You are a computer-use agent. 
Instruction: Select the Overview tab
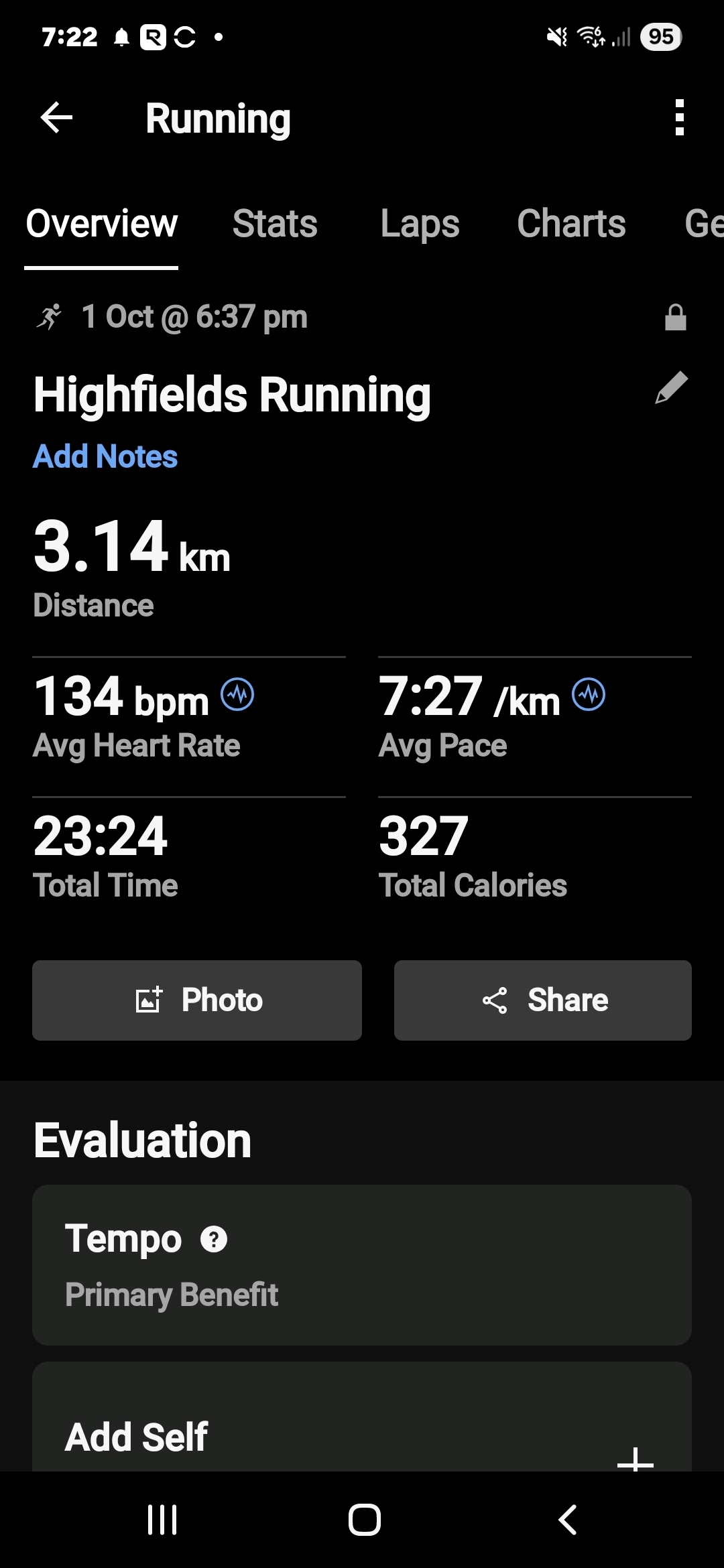[102, 224]
